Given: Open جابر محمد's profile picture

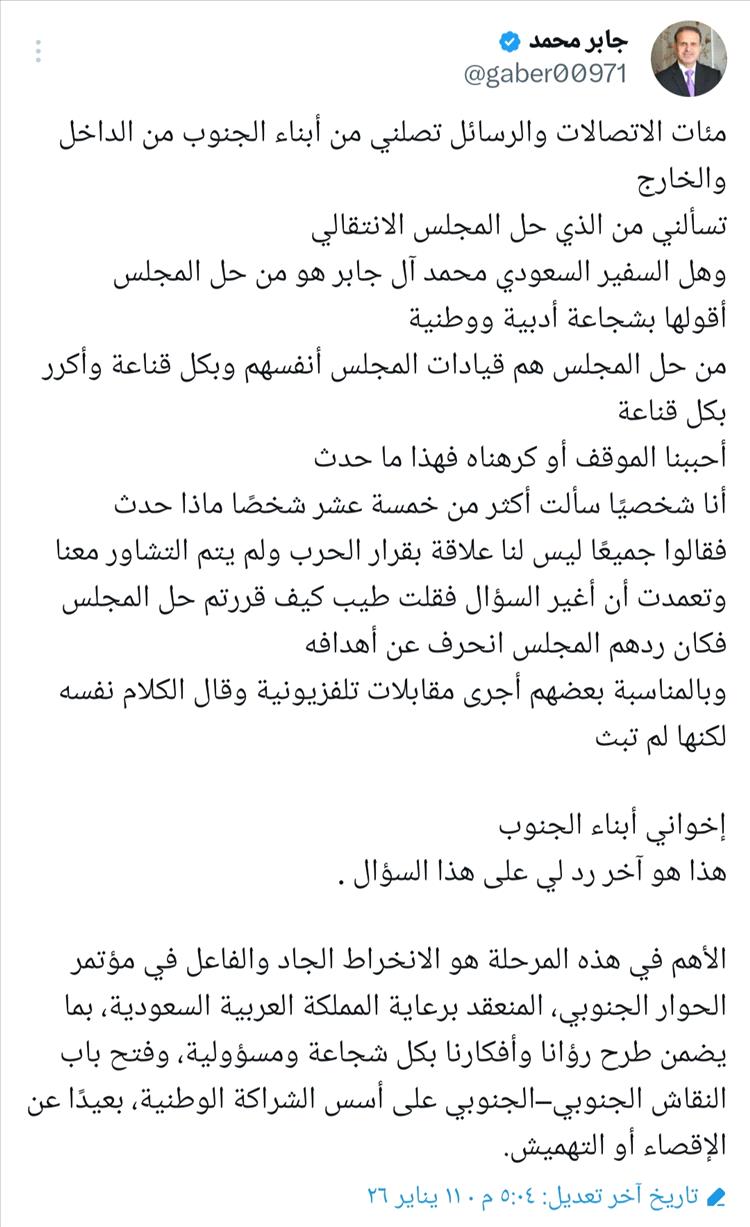Looking at the screenshot, I should (x=687, y=59).
